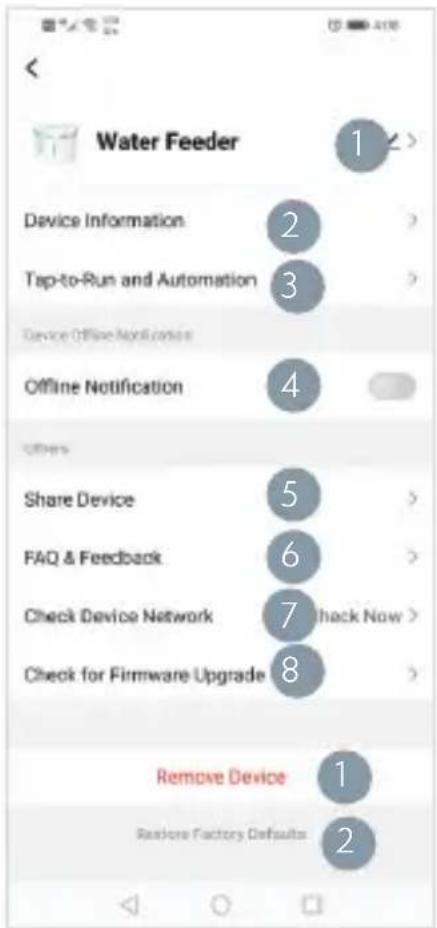Tap the system home button
Image resolution: width=437 pixels, height=928 pixels.
(220, 904)
